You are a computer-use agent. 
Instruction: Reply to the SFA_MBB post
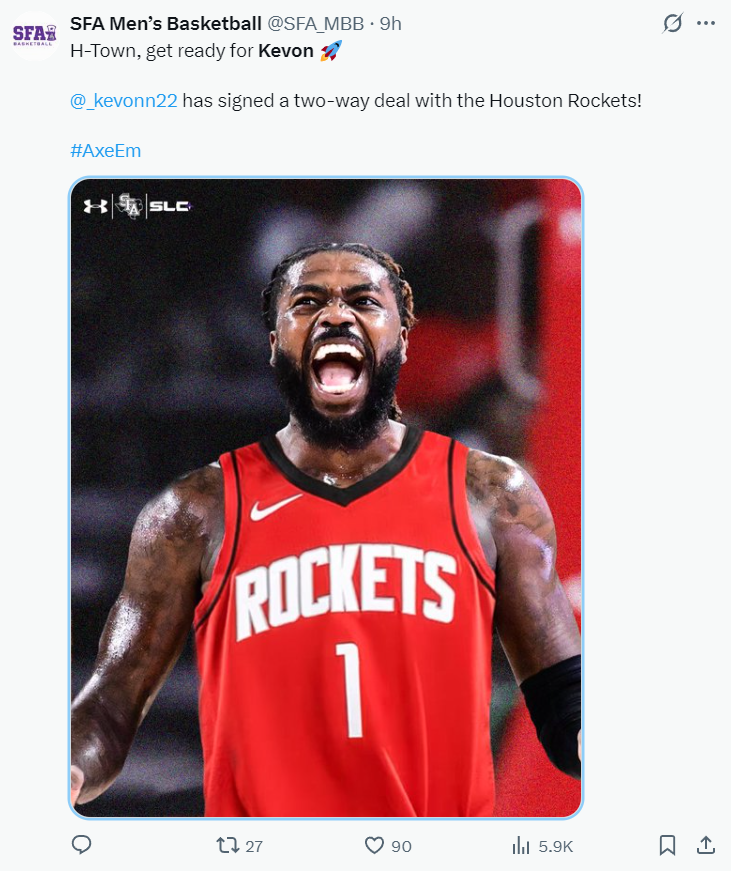pos(82,845)
